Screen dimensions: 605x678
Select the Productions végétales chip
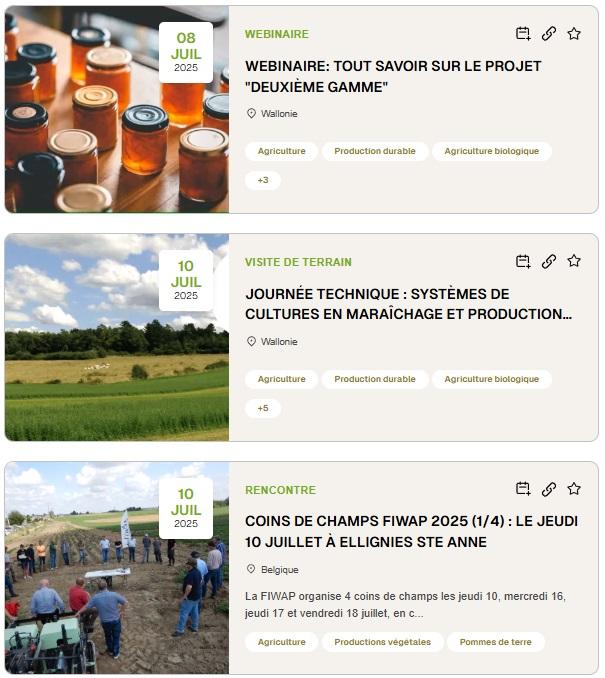tap(382, 642)
